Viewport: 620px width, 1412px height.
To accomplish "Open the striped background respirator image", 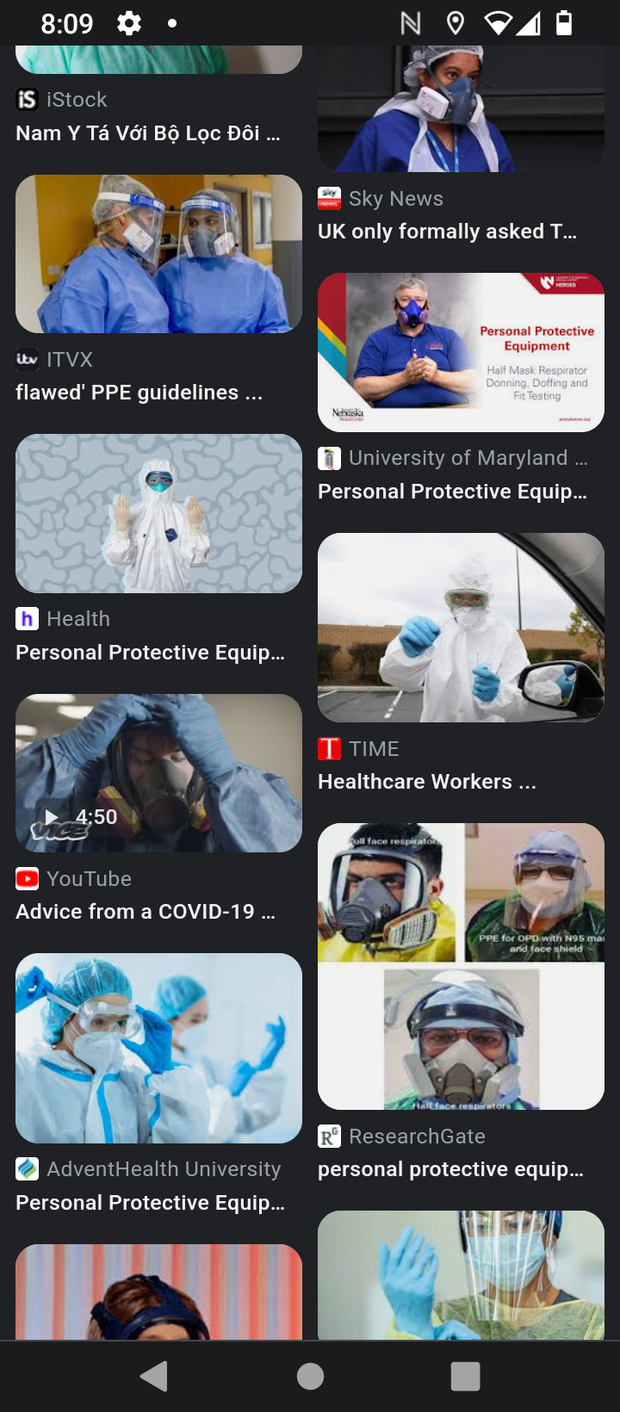I will 158,1292.
